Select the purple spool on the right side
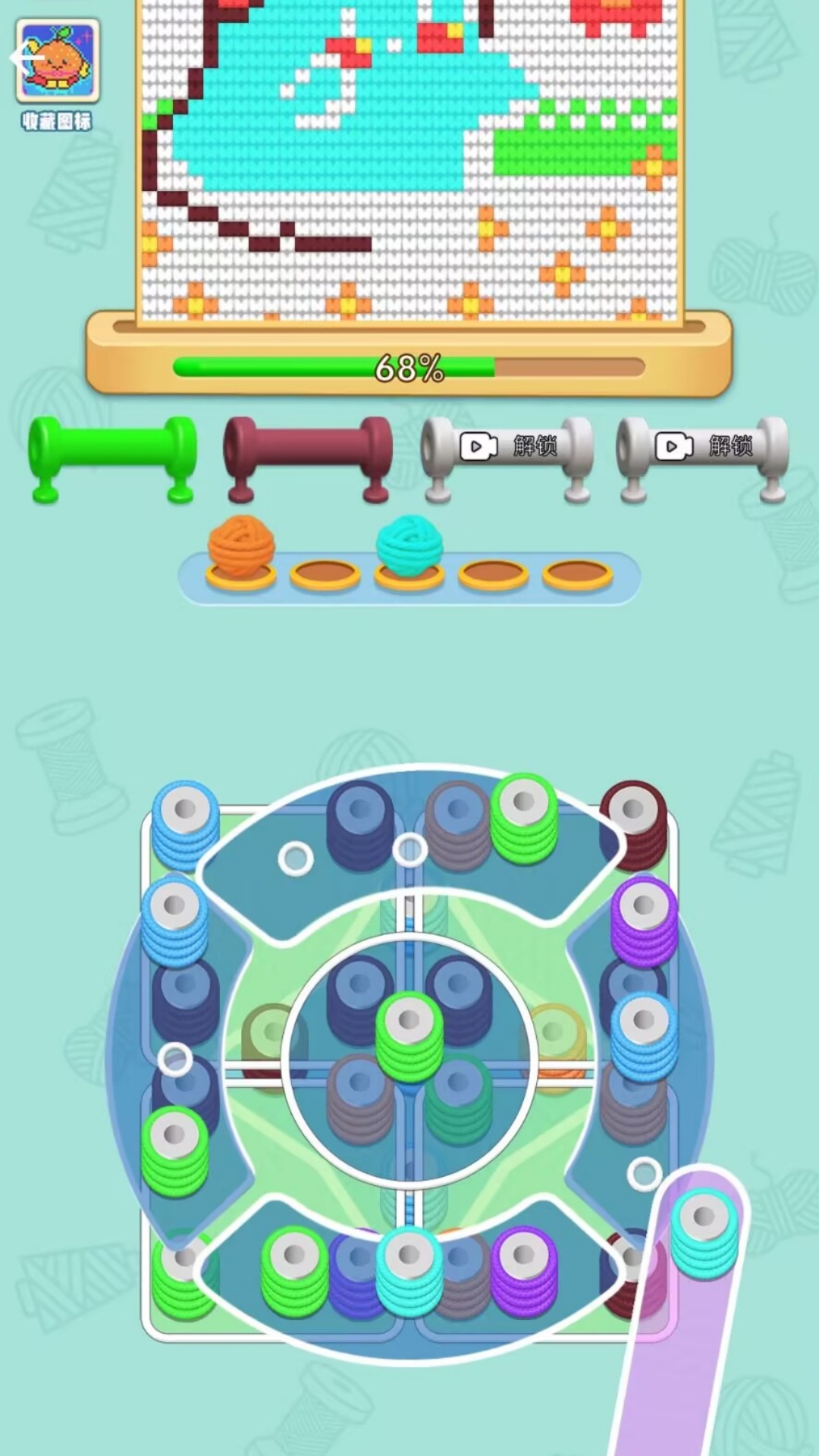This screenshot has height=1456, width=819. (x=645, y=921)
